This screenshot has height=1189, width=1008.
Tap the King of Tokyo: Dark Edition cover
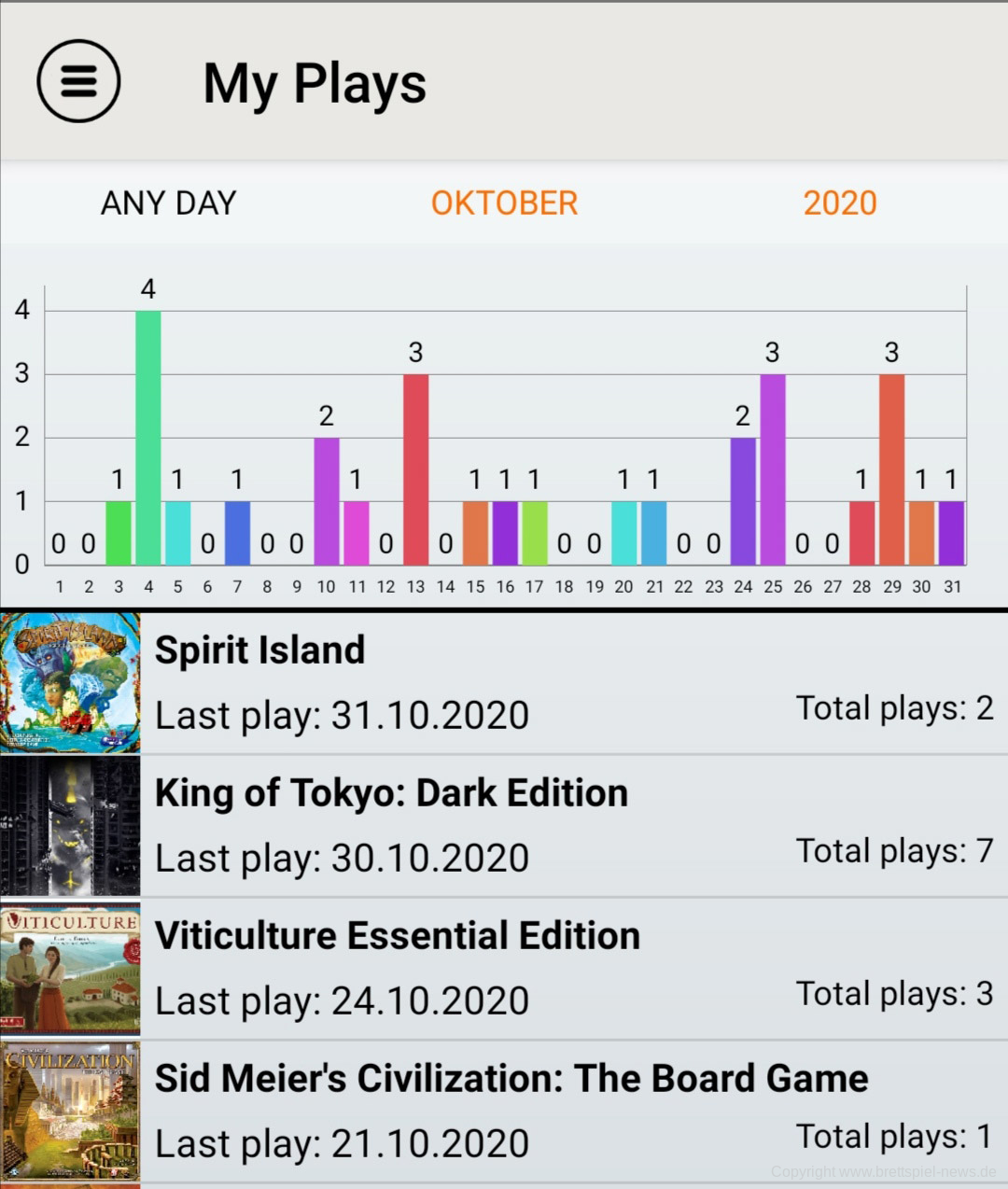[70, 824]
